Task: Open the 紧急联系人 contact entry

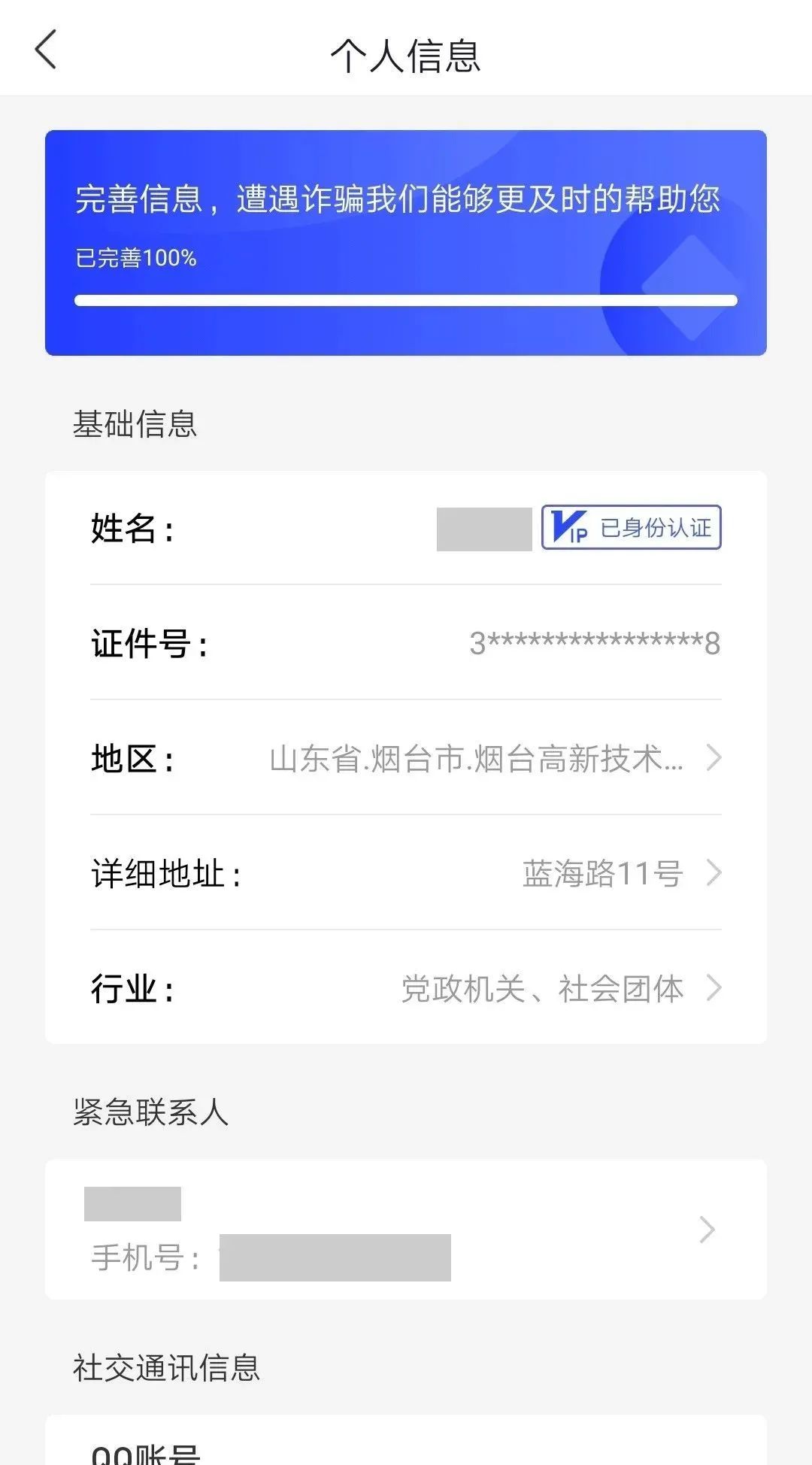Action: [x=406, y=1230]
